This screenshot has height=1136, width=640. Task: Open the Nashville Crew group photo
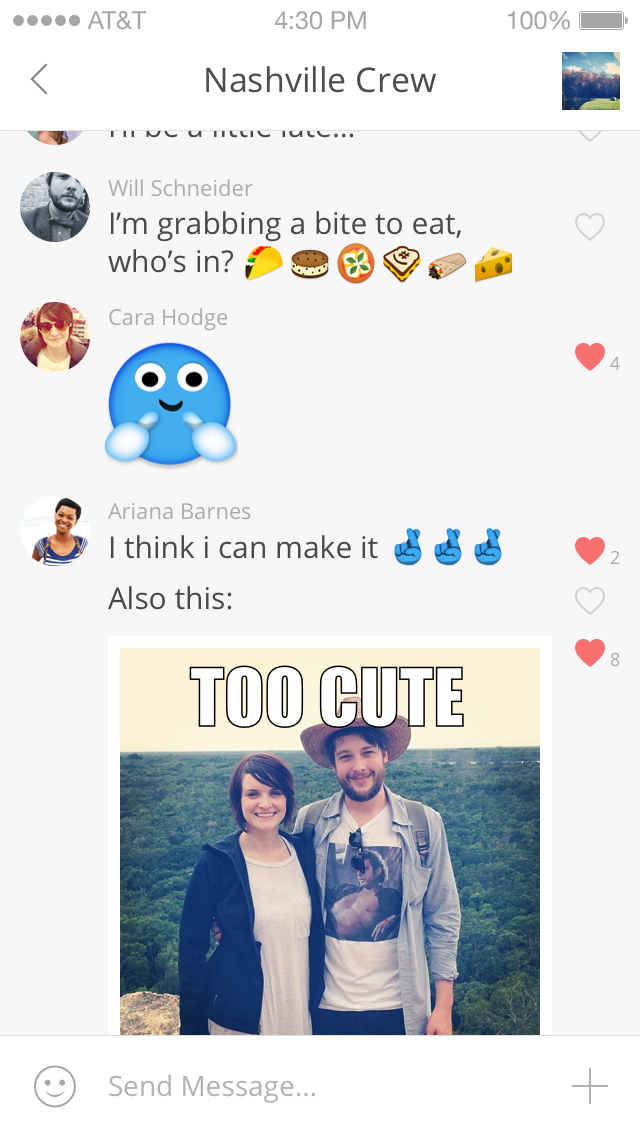590,81
